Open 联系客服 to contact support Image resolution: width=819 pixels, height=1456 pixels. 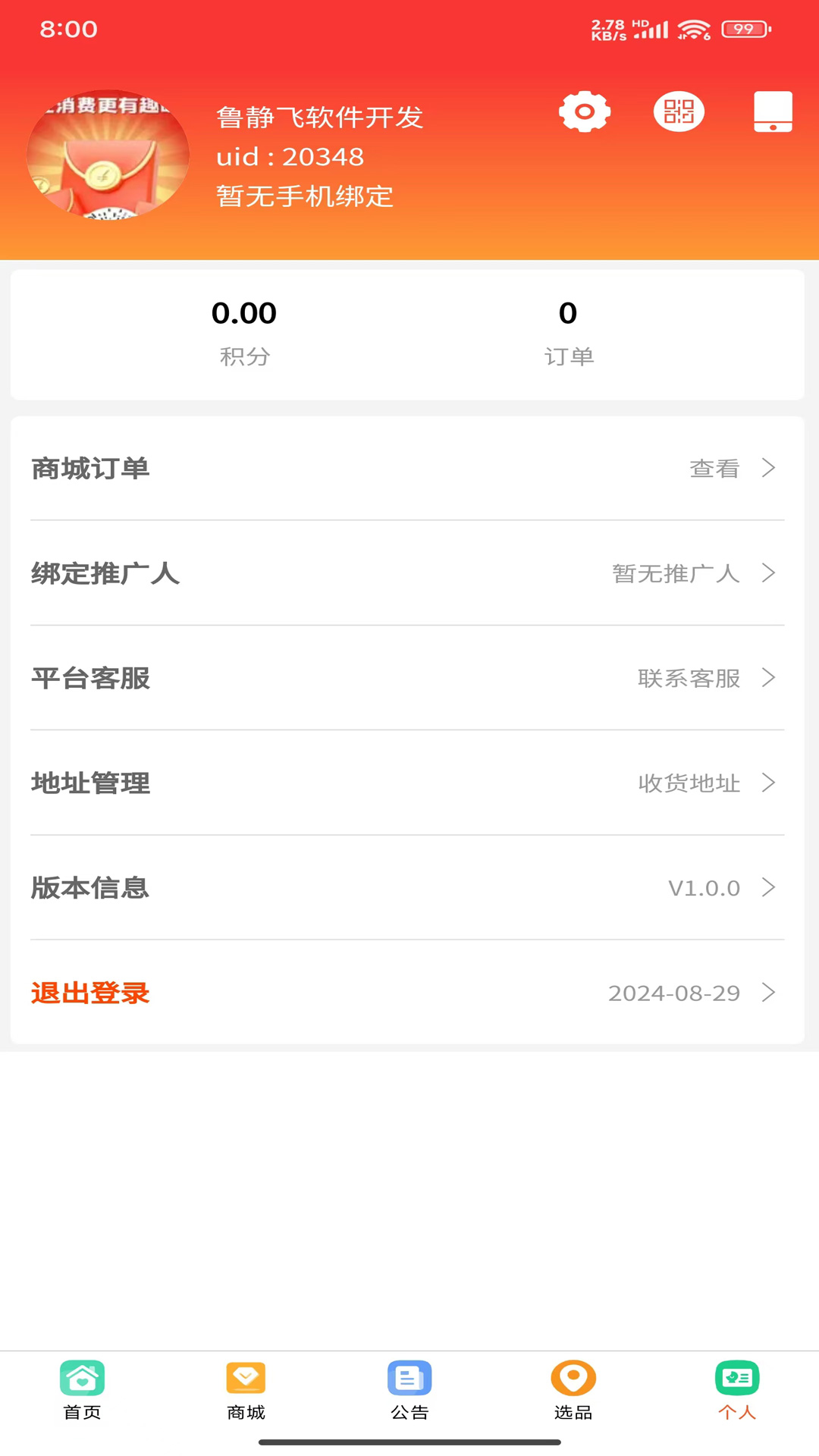pyautogui.click(x=688, y=679)
